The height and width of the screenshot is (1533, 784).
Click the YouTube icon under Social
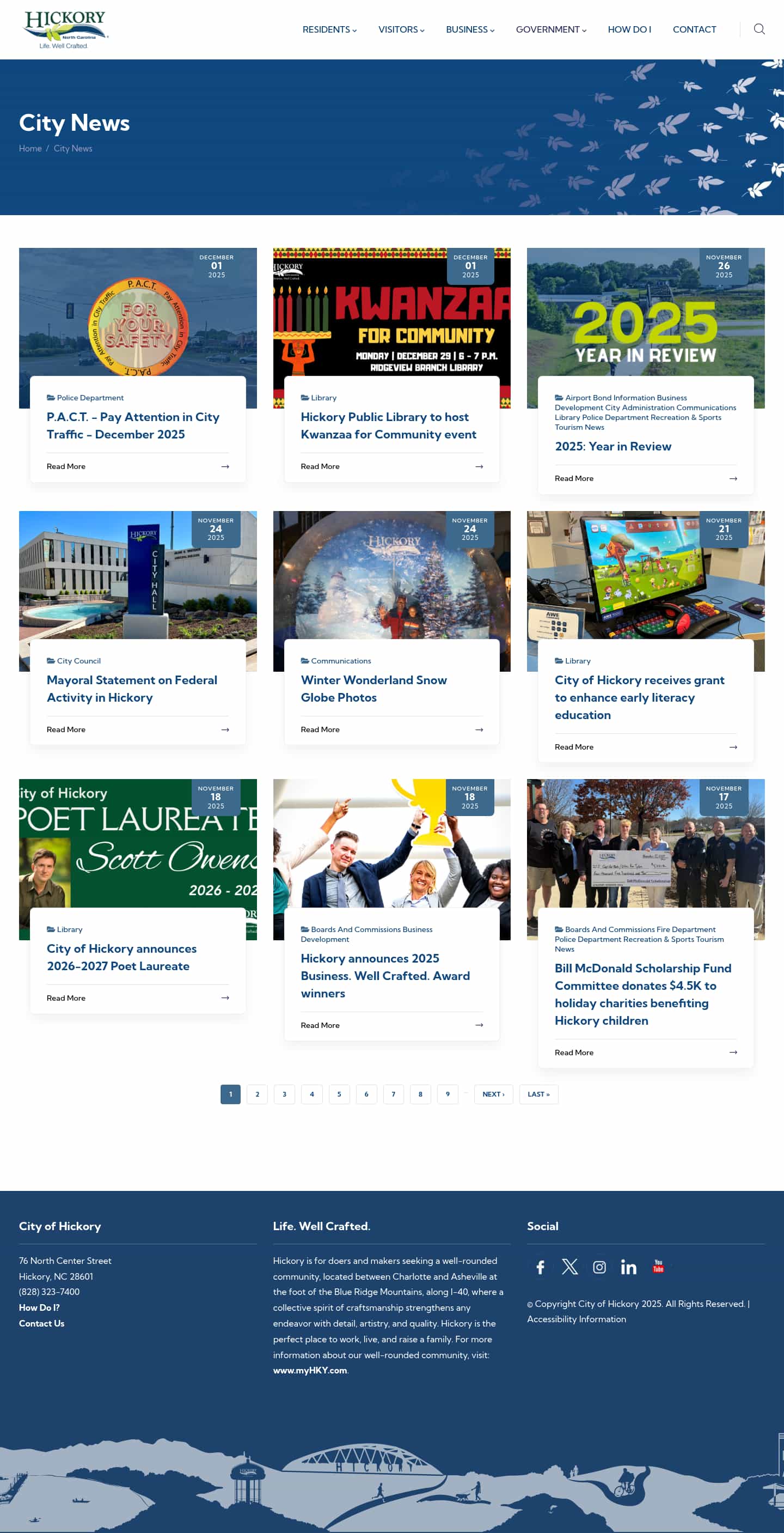point(658,1267)
